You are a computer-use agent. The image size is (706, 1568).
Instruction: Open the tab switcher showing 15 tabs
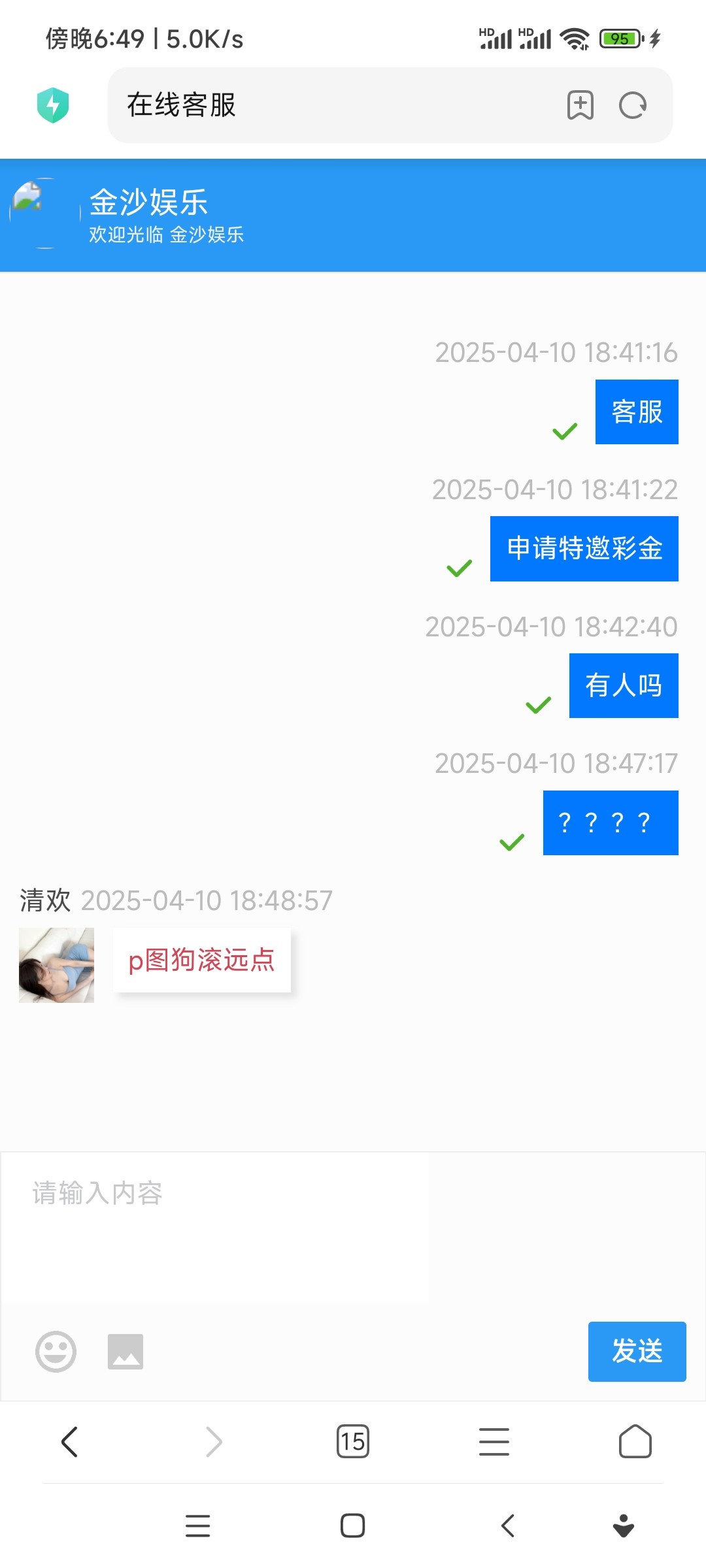pyautogui.click(x=353, y=1442)
